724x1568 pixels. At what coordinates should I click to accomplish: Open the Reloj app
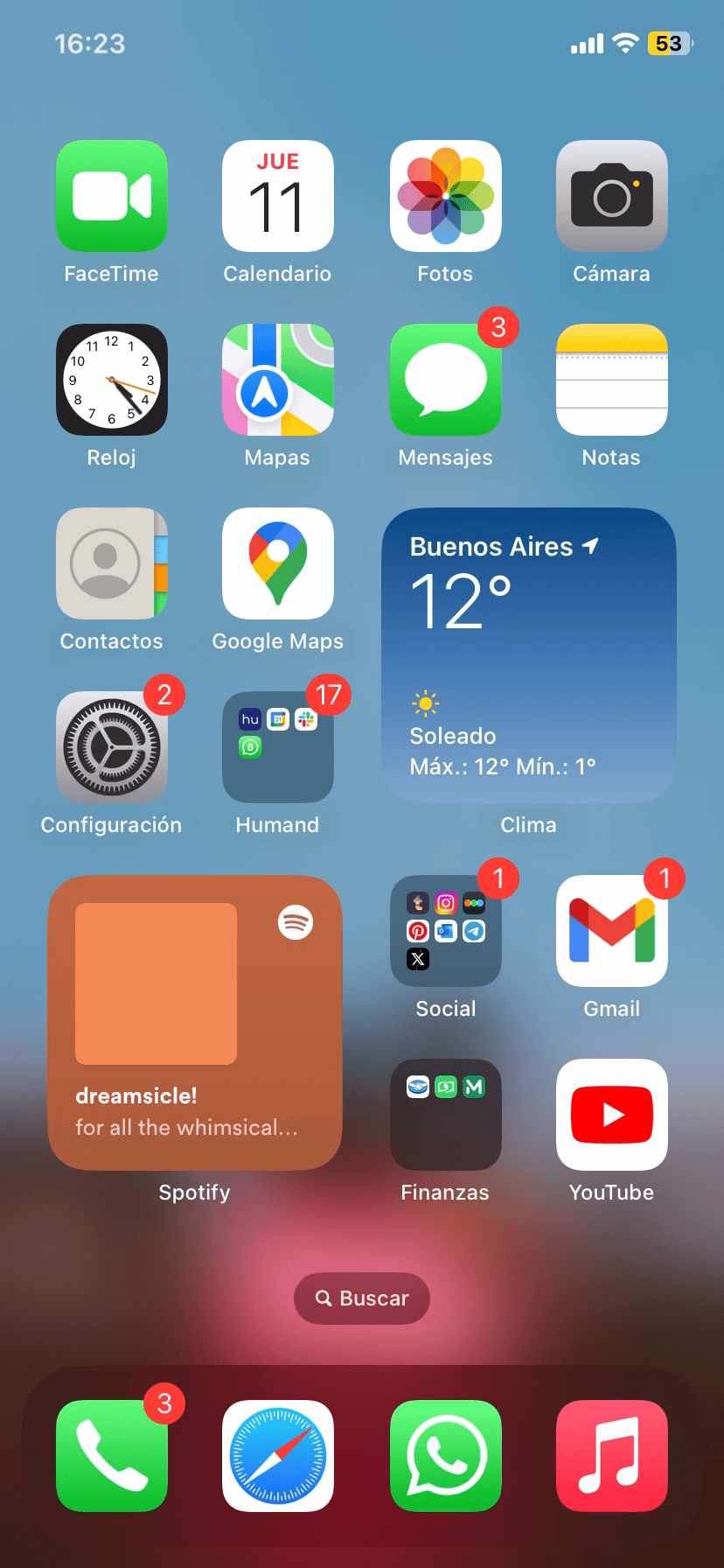[x=111, y=380]
